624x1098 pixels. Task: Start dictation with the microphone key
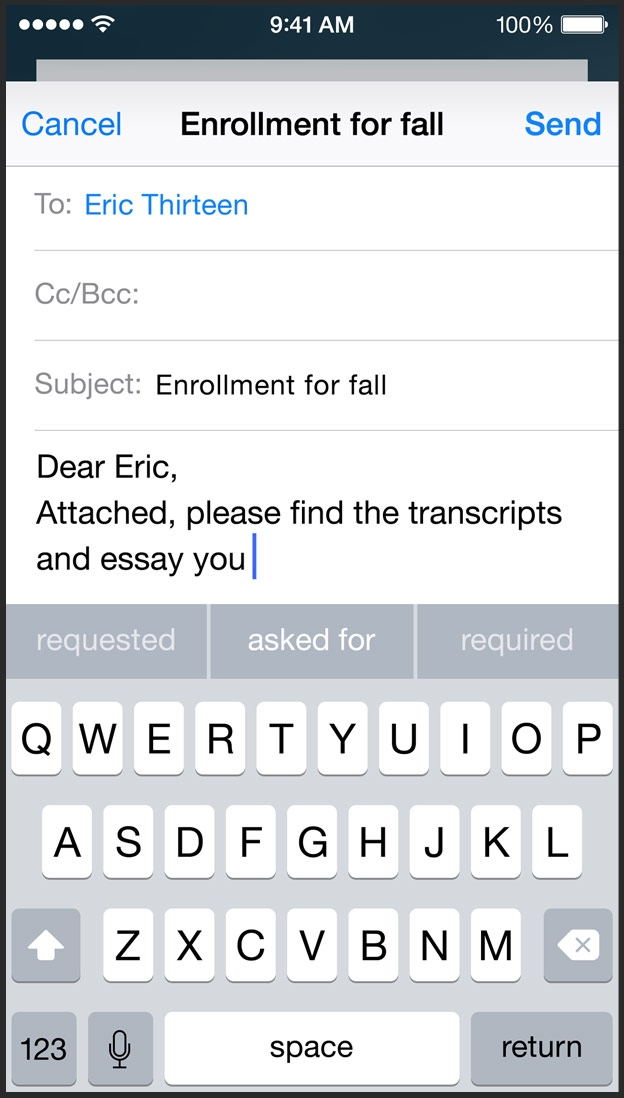[x=120, y=1048]
